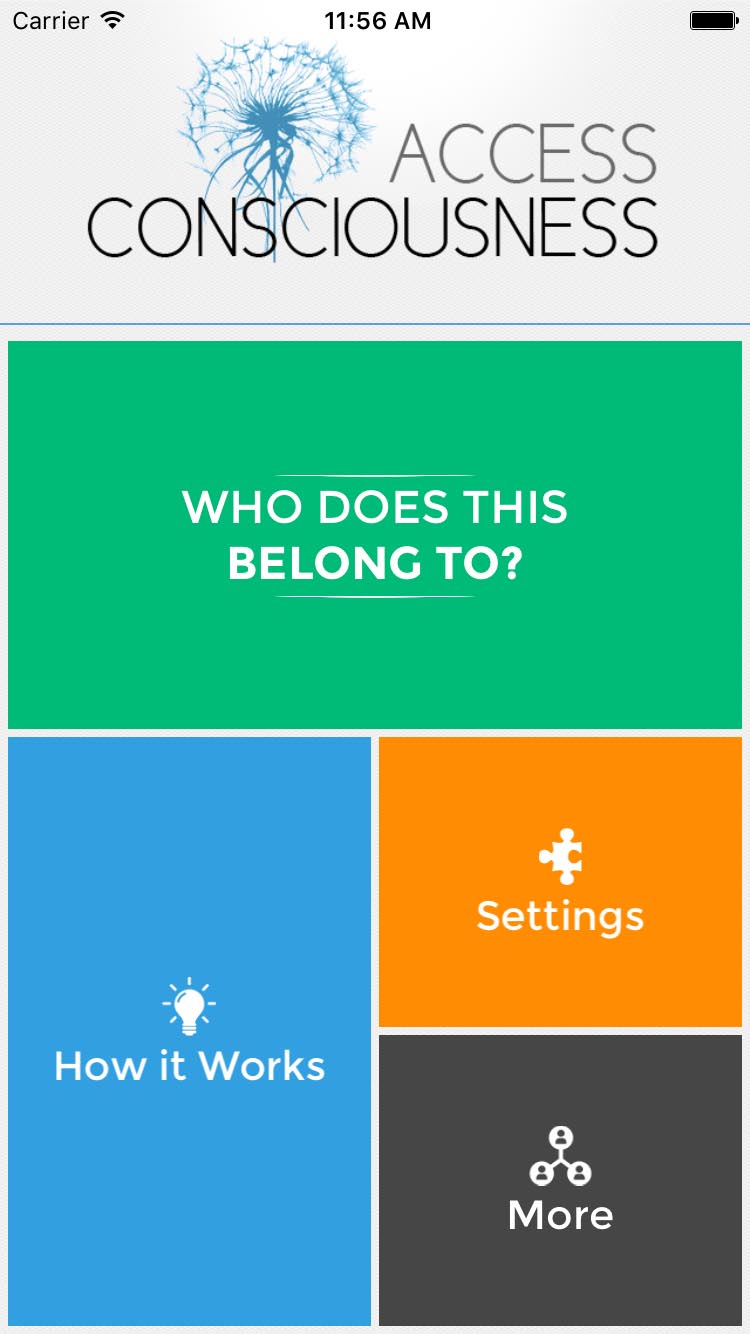Open the Who Does This Belong To tile
750x1334 pixels.
pyautogui.click(x=375, y=535)
